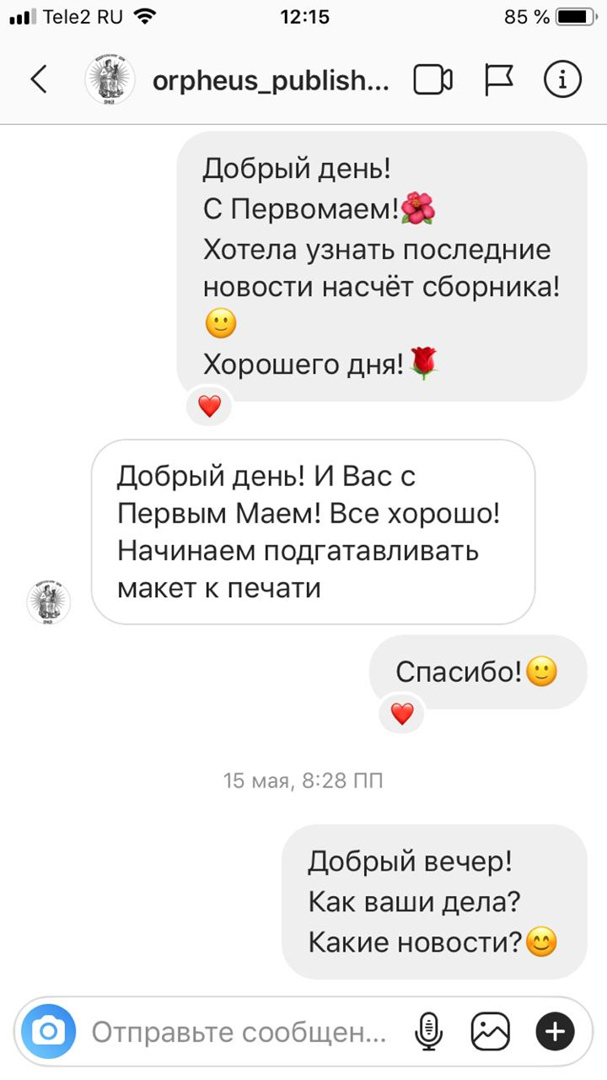607x1080 pixels.
Task: Open the orpheus_publish profile from the header
Action: pyautogui.click(x=269, y=81)
